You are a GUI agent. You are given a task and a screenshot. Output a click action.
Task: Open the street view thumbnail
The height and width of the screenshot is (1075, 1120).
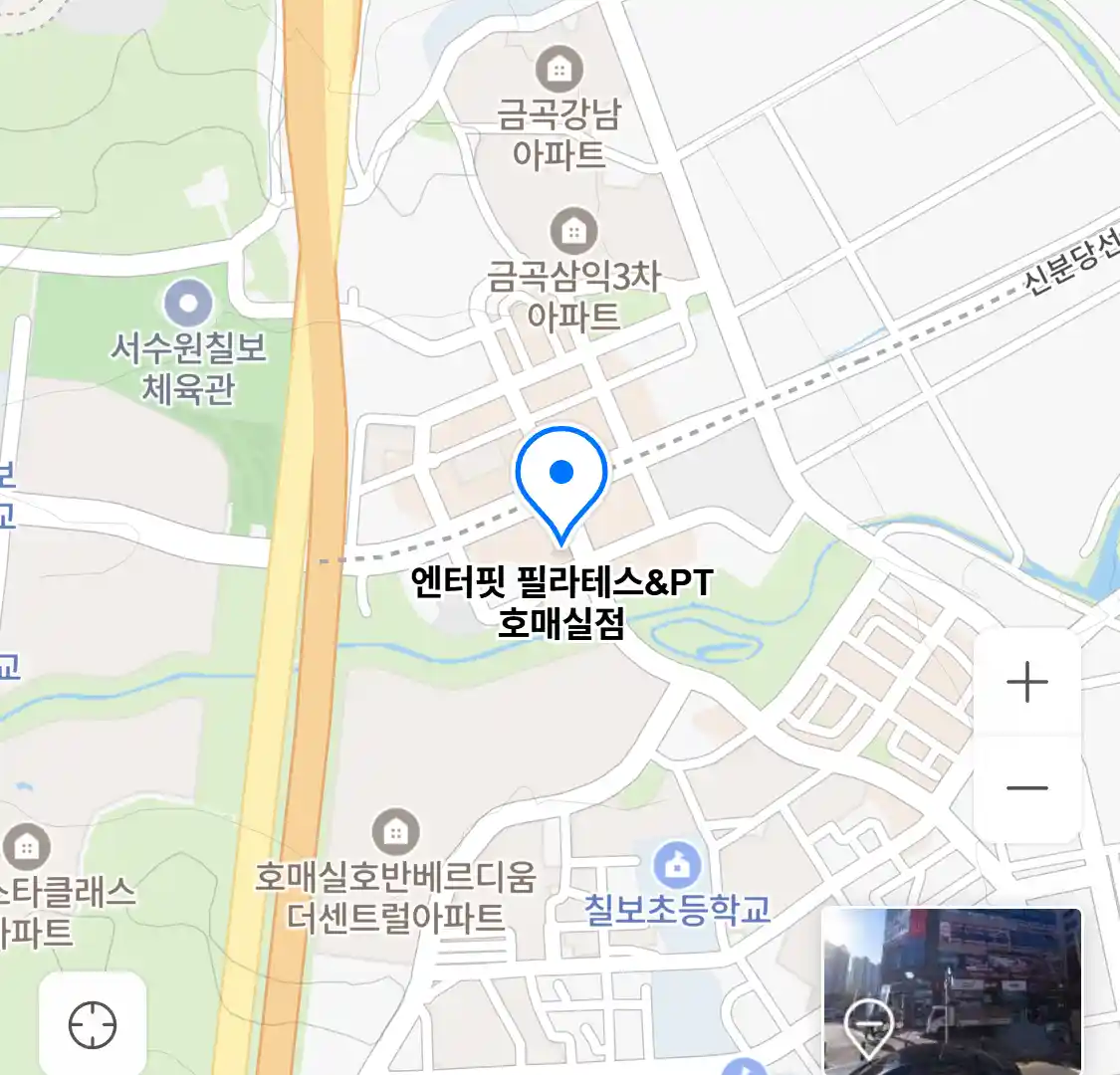(951, 989)
